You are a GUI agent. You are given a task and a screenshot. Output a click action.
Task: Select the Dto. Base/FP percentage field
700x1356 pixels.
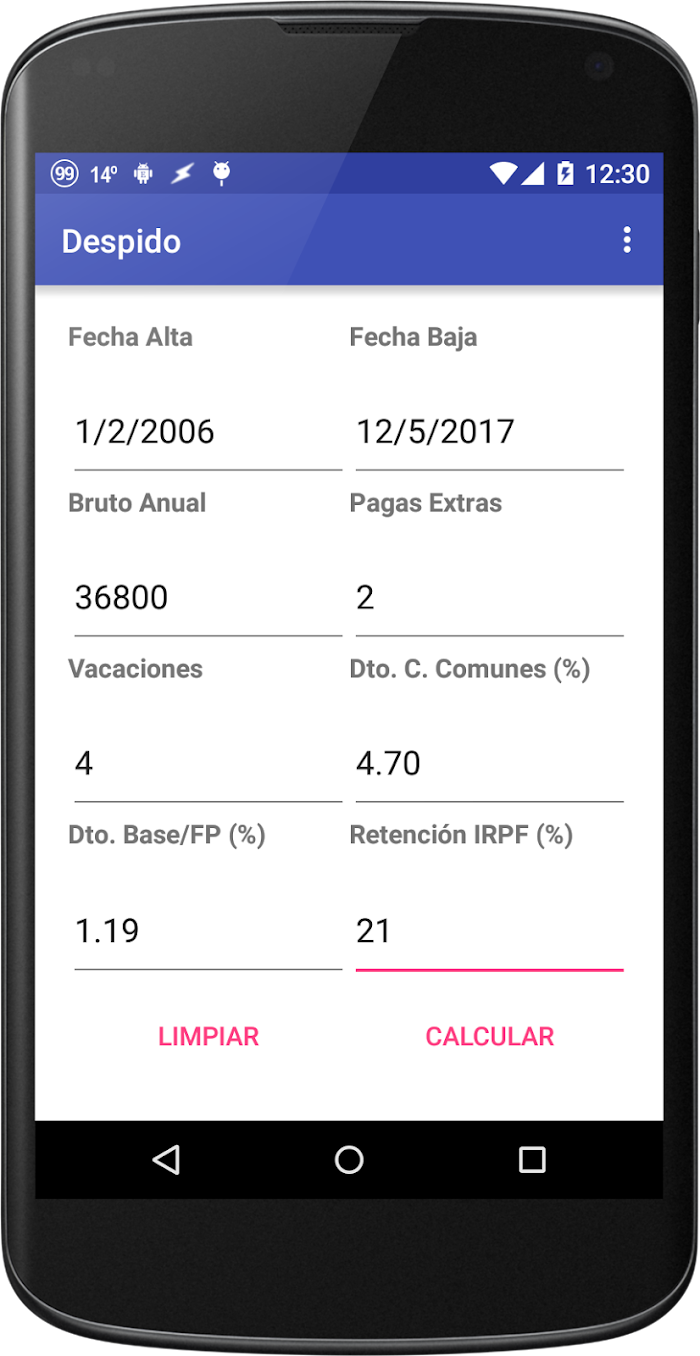(x=208, y=932)
